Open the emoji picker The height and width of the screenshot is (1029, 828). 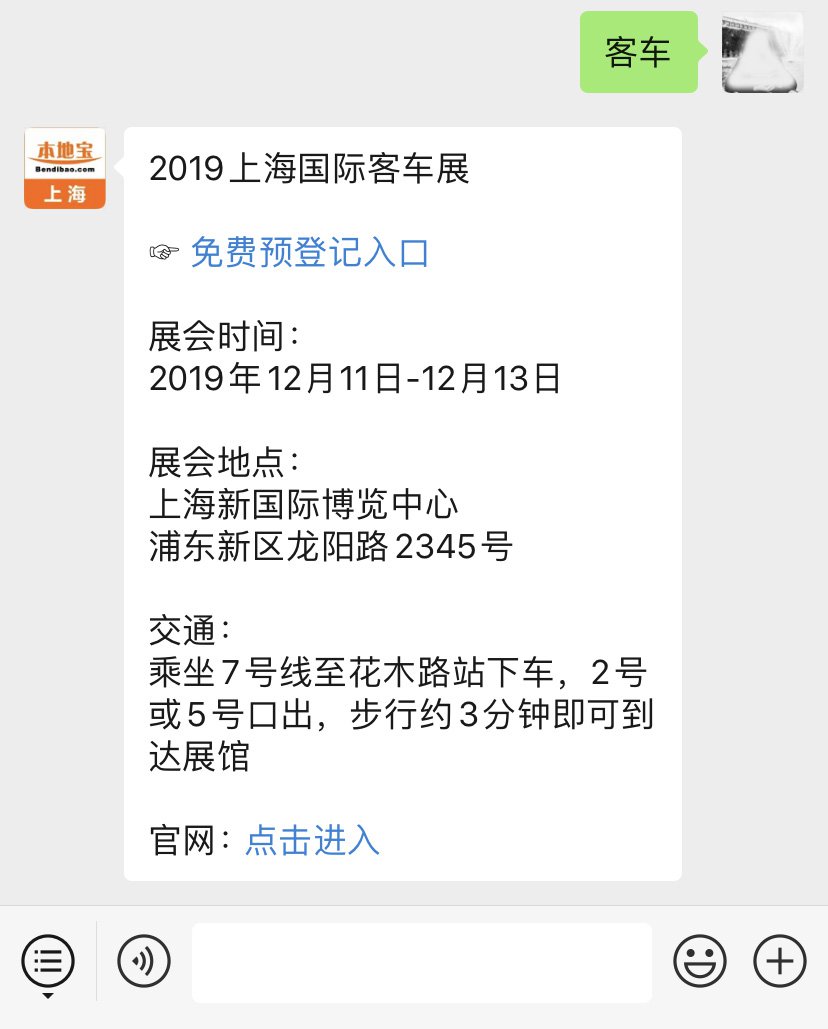[700, 962]
